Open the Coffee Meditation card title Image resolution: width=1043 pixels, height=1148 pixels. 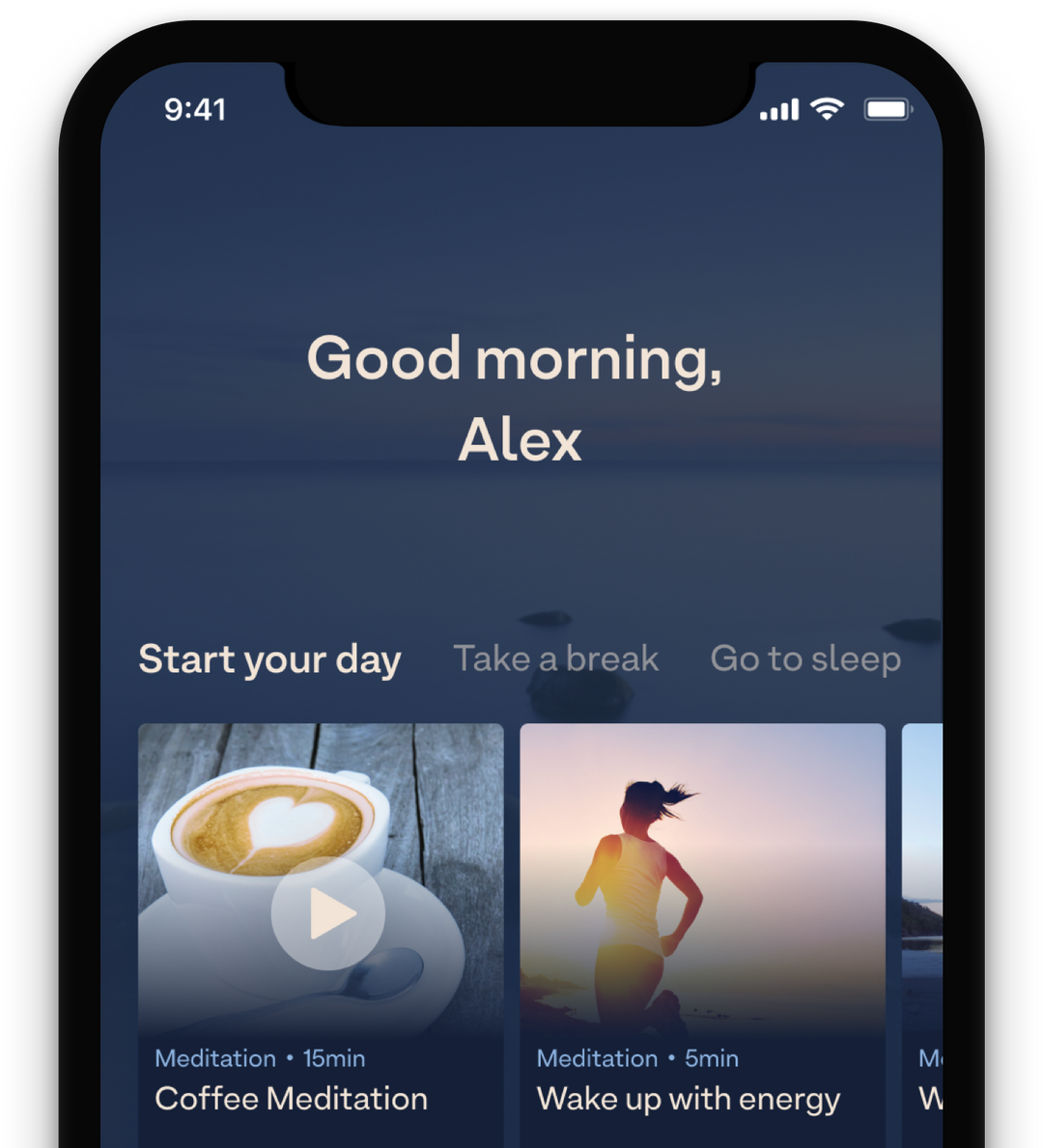pos(291,1099)
